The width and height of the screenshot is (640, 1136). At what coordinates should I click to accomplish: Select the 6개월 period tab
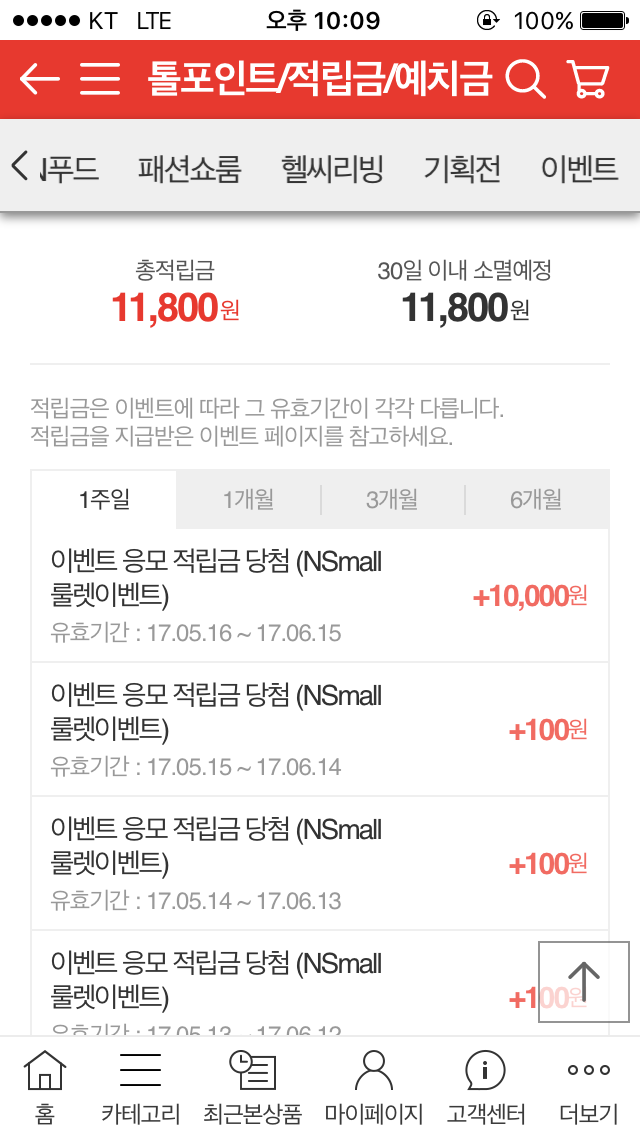[x=536, y=500]
